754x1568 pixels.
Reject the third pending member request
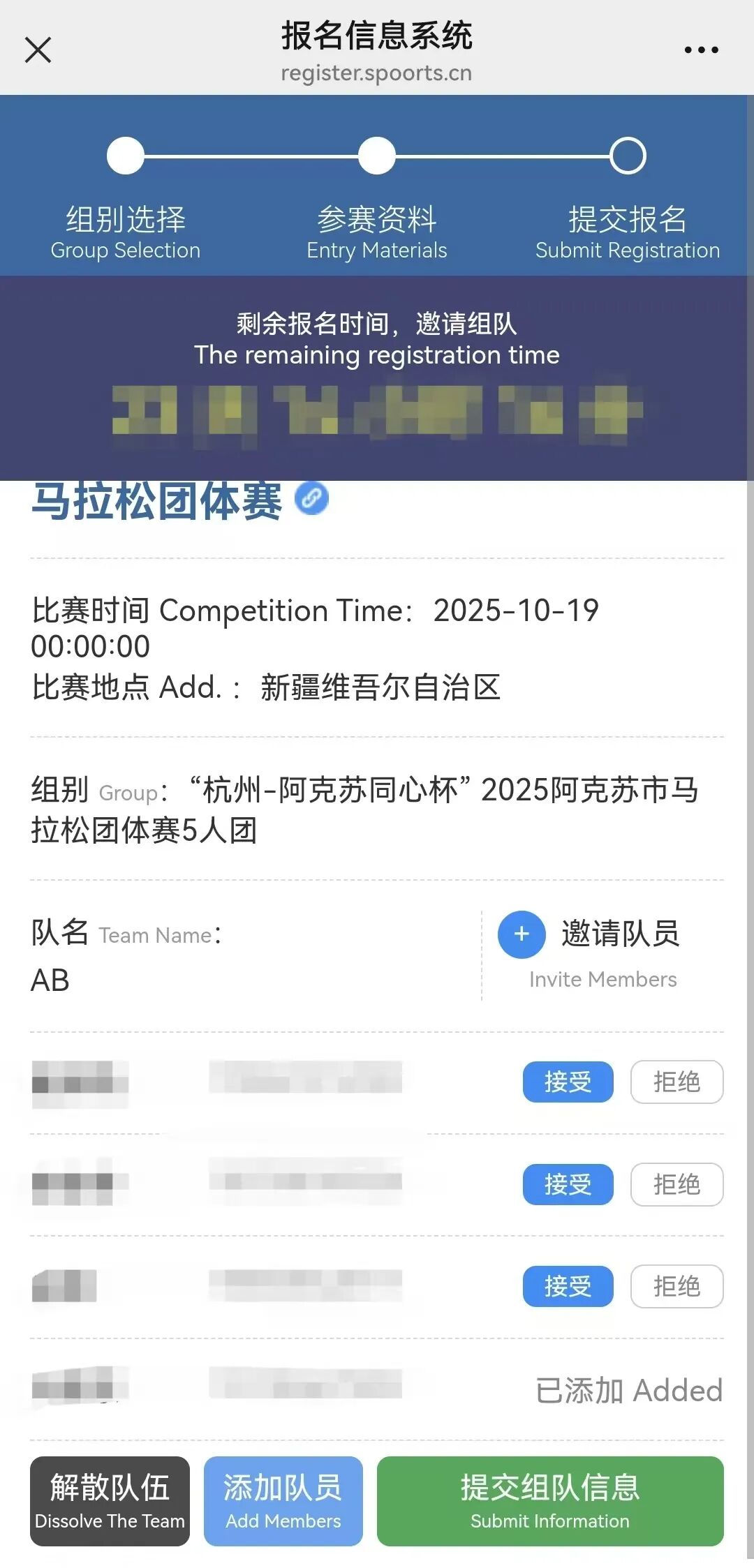(x=676, y=1286)
